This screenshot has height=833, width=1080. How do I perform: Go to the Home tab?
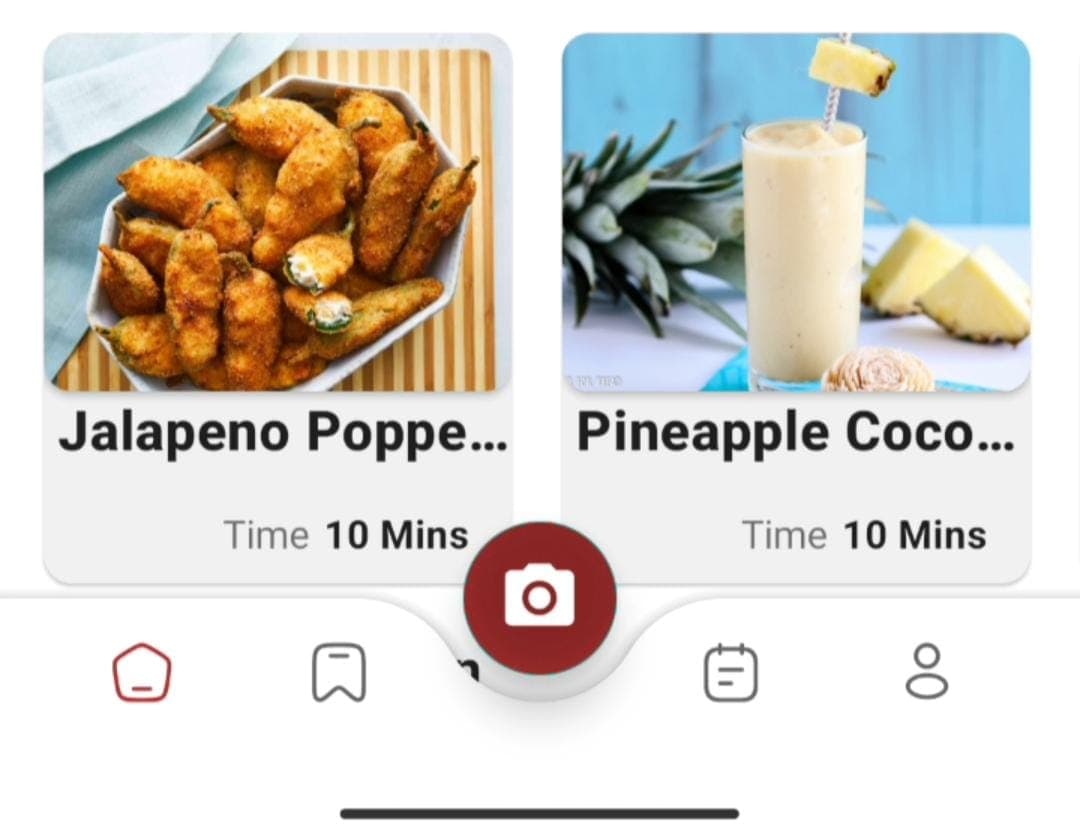click(142, 672)
